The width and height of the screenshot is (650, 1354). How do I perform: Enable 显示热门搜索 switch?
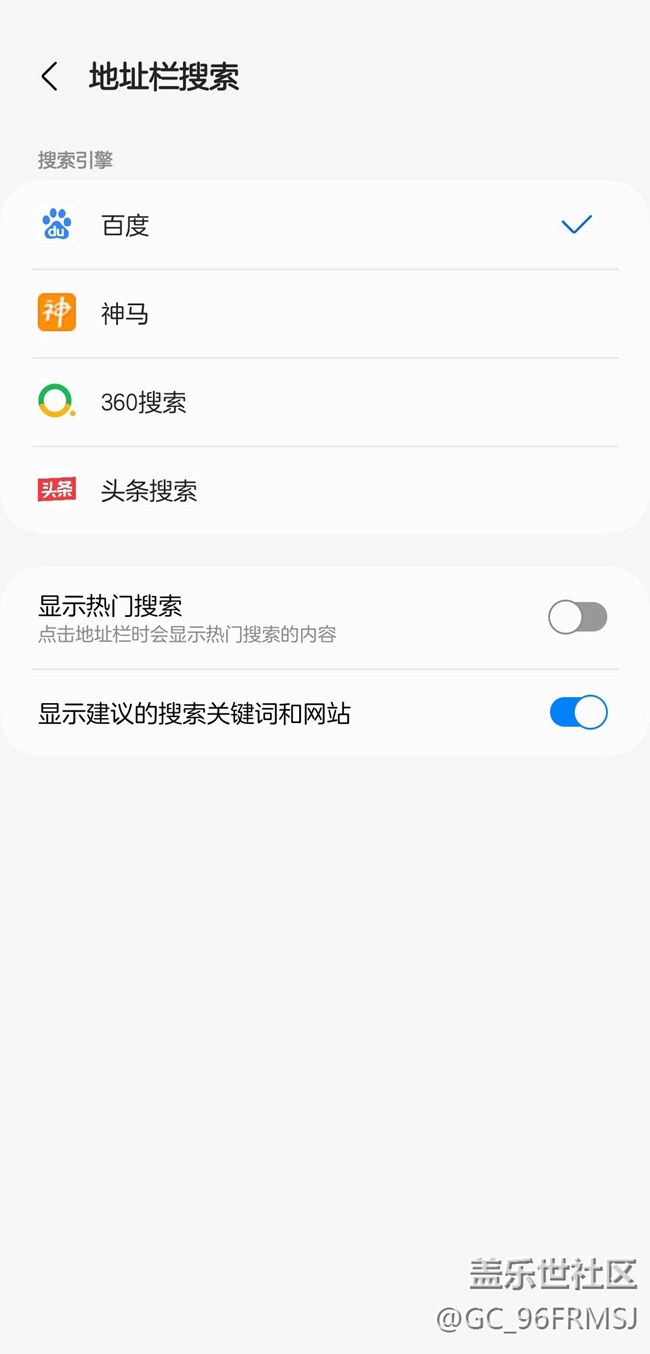[x=578, y=618]
